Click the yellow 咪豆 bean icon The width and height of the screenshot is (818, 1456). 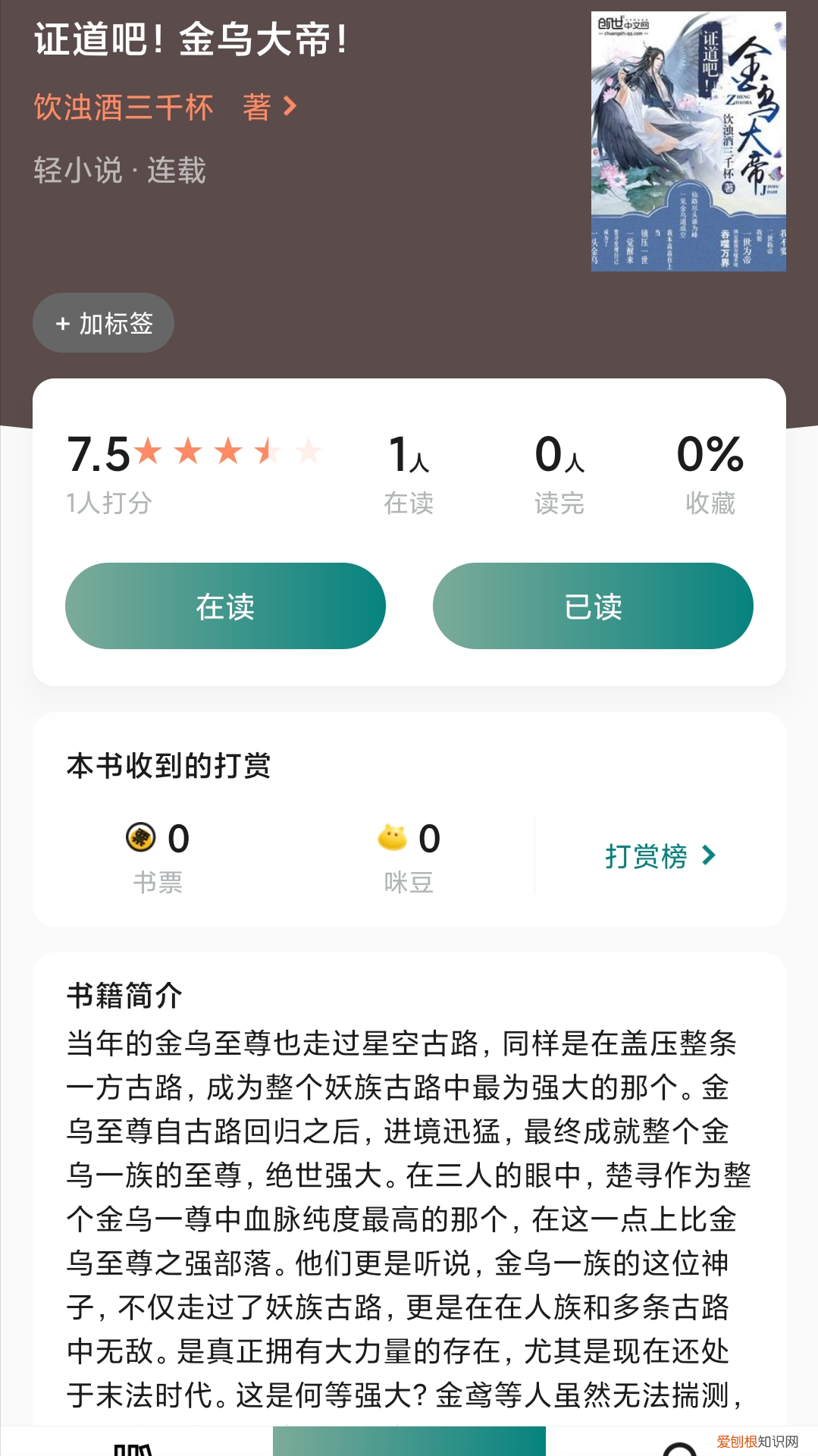click(x=394, y=838)
